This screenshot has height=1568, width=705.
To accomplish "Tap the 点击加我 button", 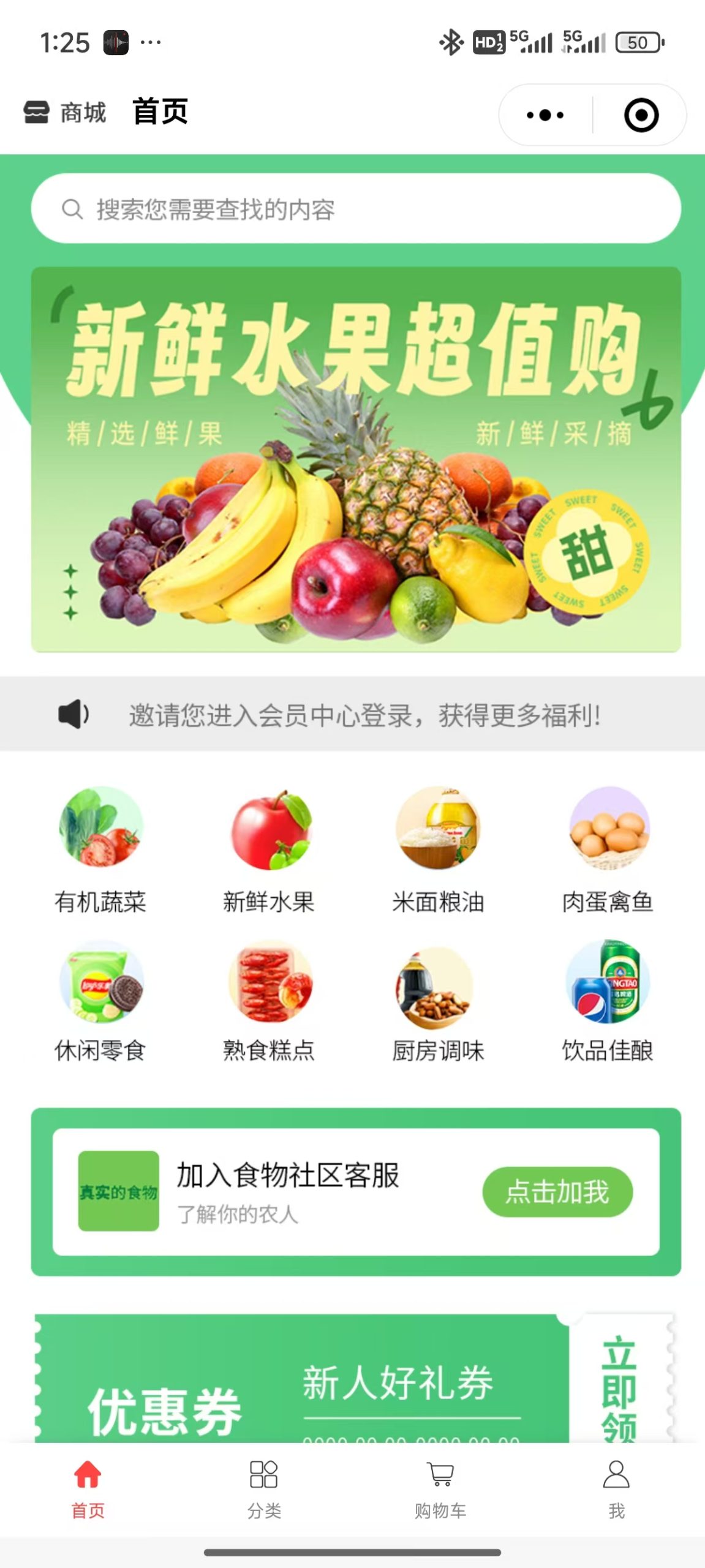I will click(557, 1192).
